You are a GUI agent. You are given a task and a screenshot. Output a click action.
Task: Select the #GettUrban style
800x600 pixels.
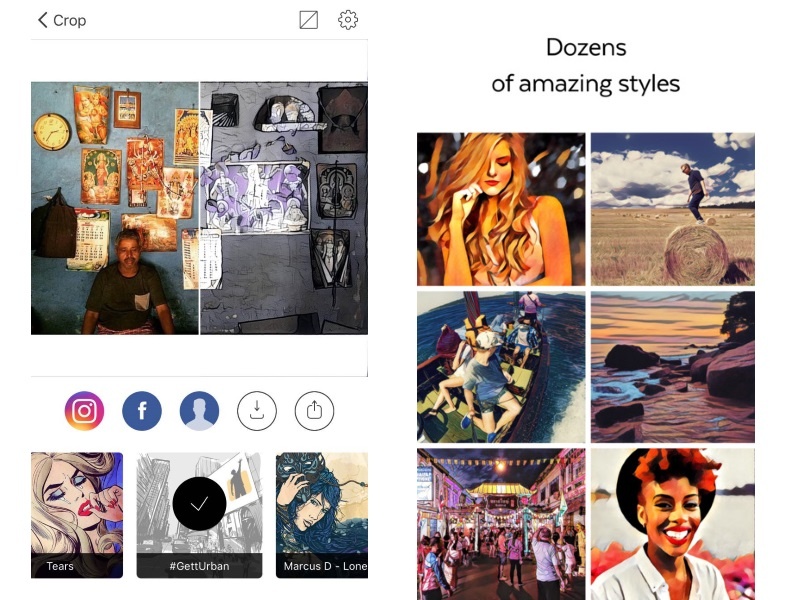pyautogui.click(x=199, y=514)
